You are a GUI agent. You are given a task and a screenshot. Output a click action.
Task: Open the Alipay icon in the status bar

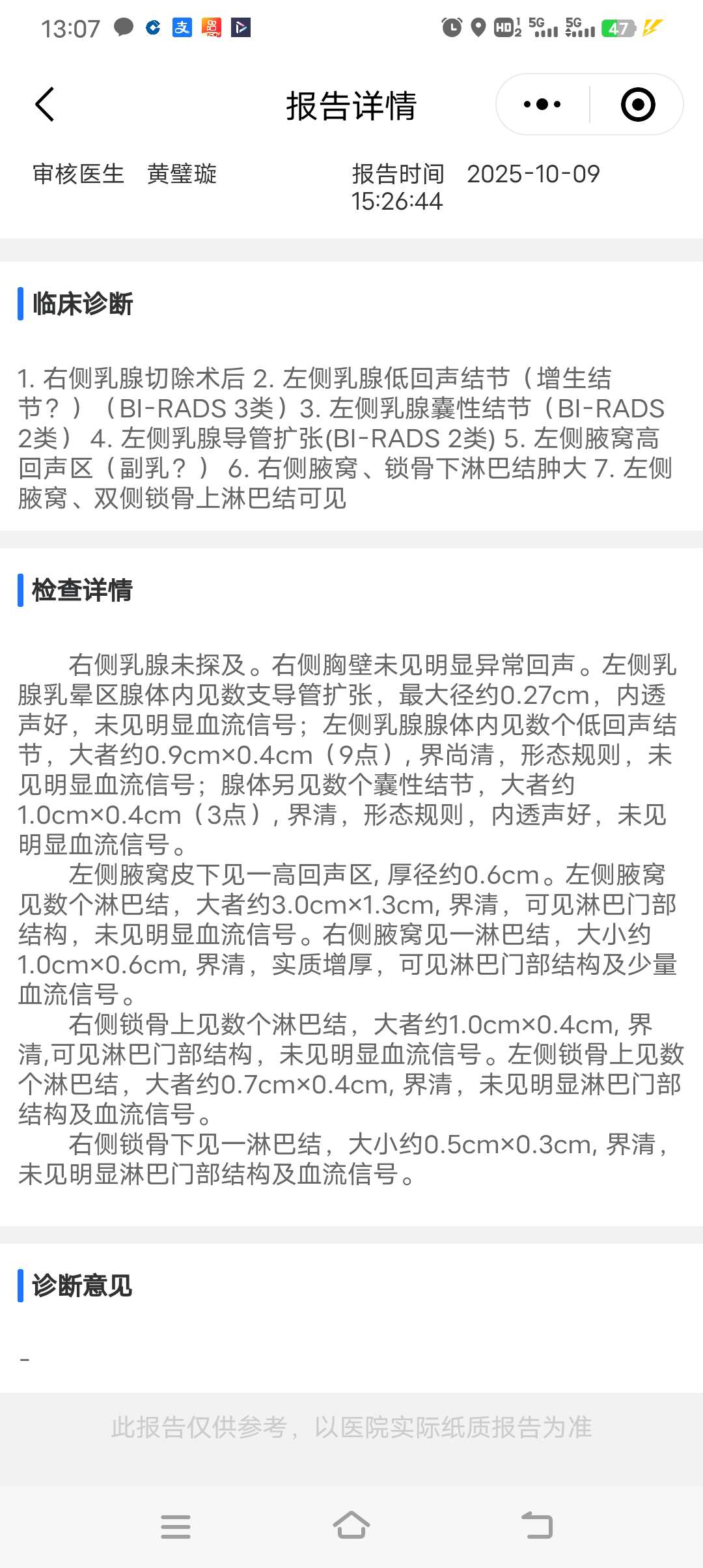pyautogui.click(x=184, y=27)
